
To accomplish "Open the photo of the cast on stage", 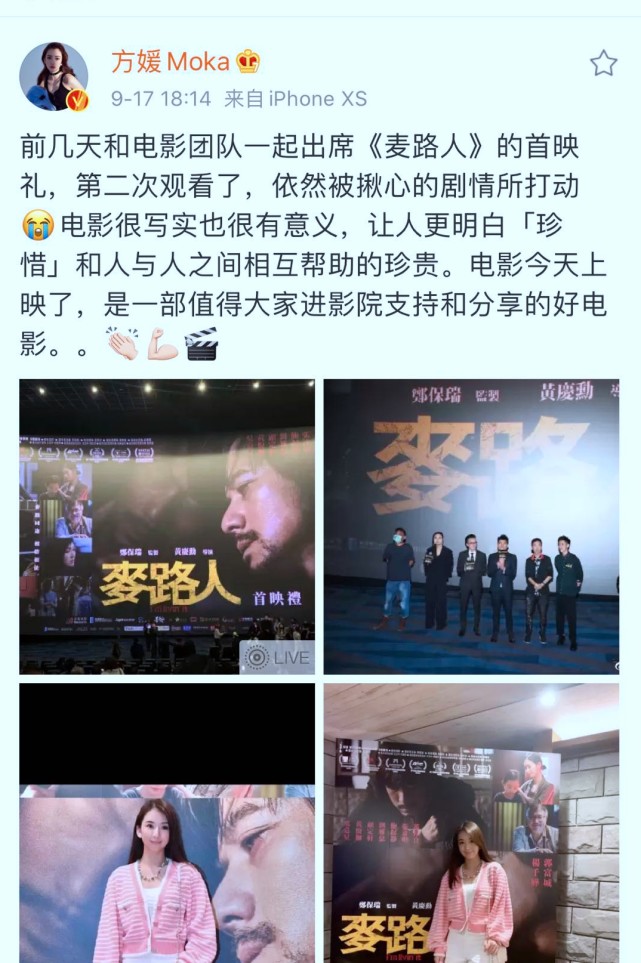I will click(471, 526).
